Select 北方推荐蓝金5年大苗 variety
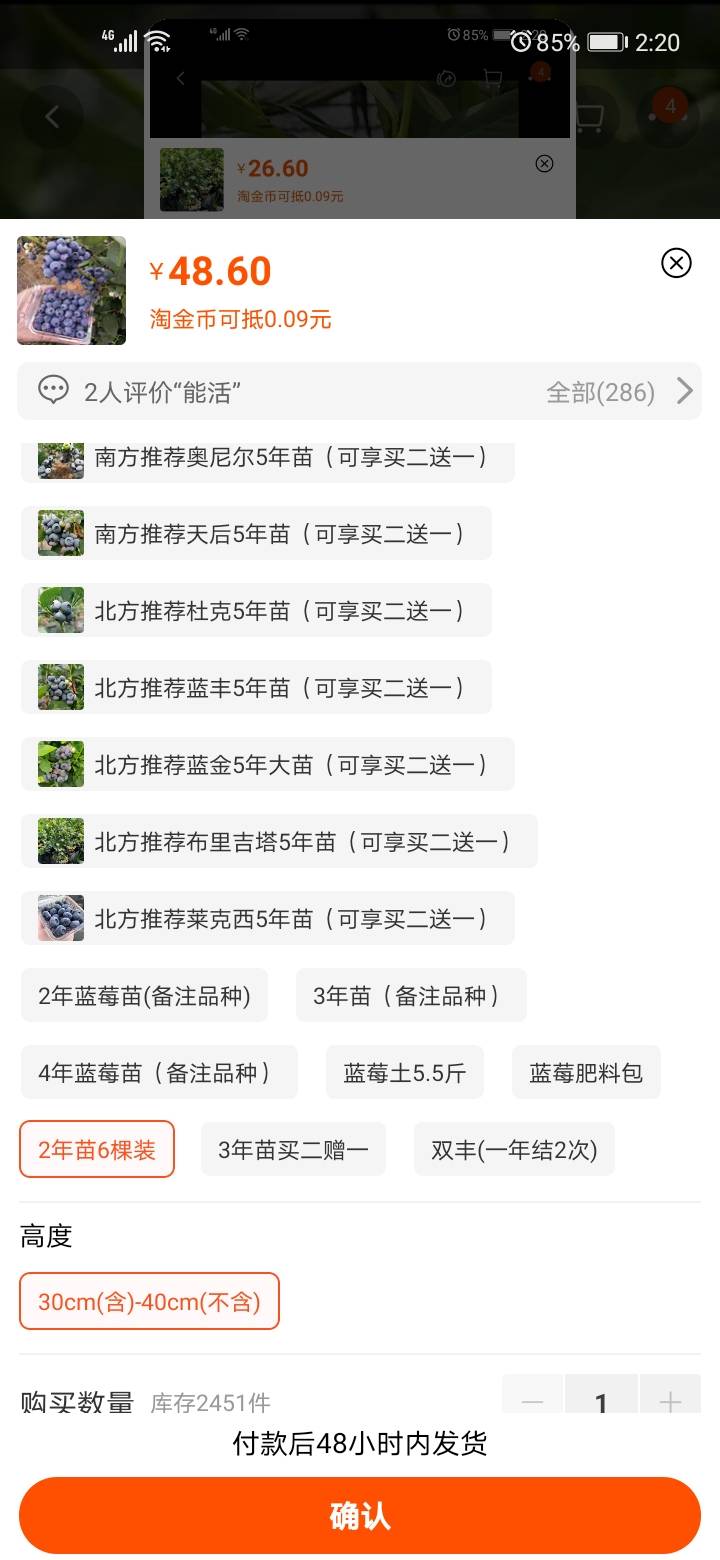The image size is (720, 1560). click(x=268, y=764)
